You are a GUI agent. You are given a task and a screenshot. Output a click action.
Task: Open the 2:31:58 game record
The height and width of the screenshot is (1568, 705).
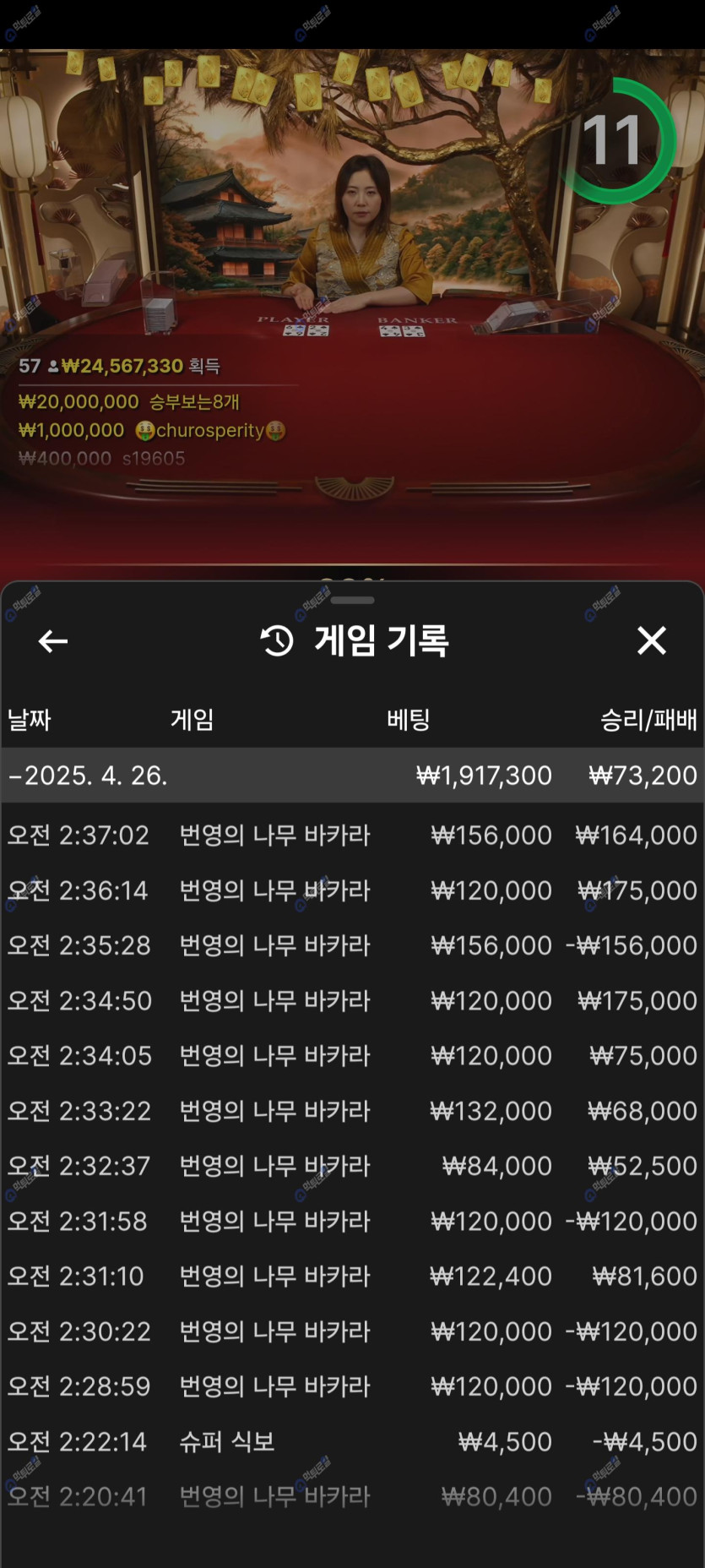(x=352, y=1221)
